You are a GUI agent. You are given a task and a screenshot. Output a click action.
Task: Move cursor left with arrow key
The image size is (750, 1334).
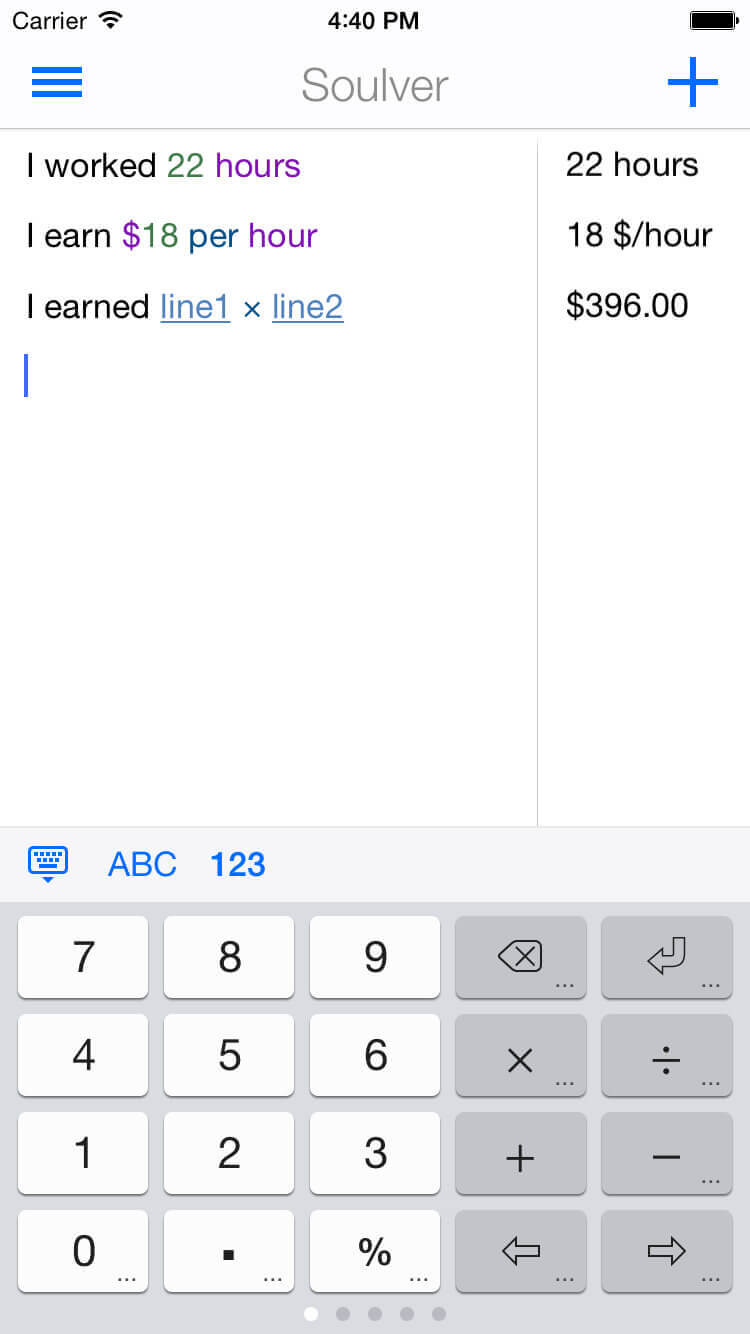(521, 1251)
